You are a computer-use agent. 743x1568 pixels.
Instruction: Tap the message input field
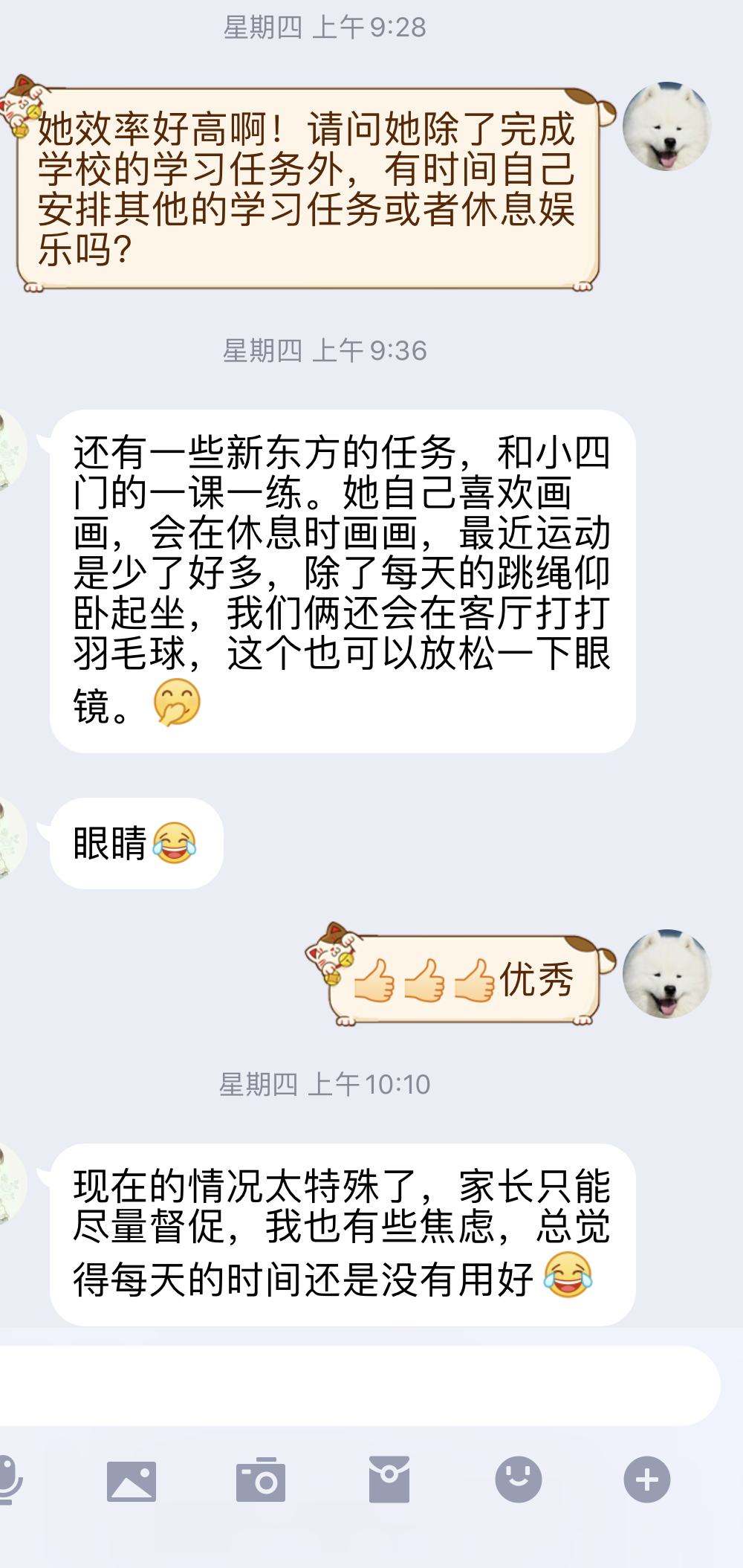pyautogui.click(x=357, y=1386)
